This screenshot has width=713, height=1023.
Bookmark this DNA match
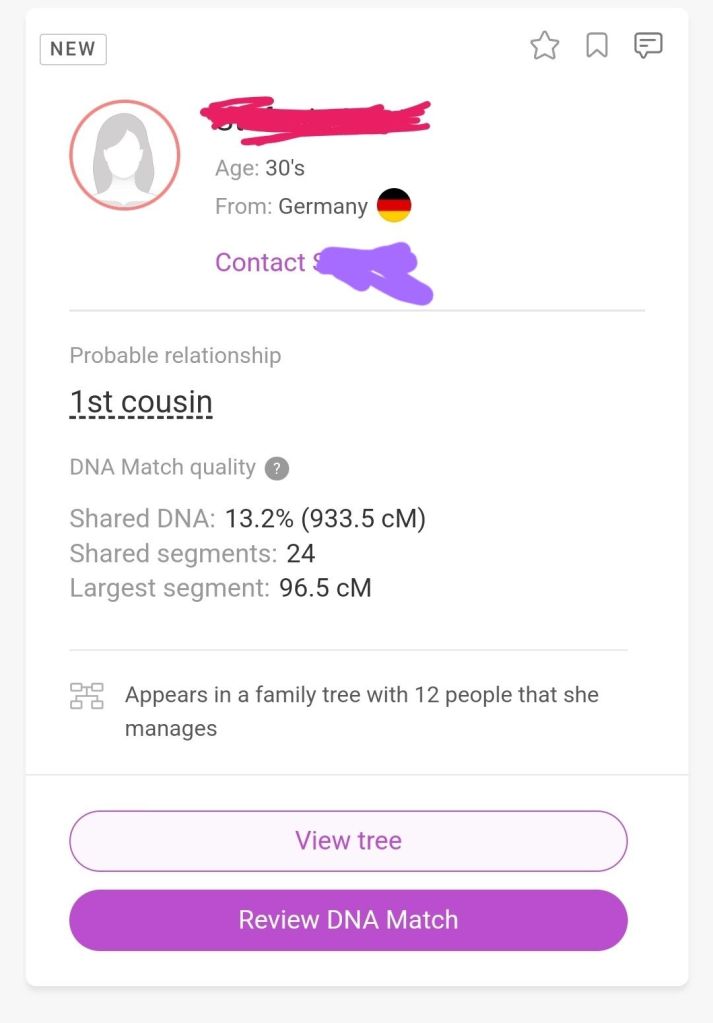point(597,45)
